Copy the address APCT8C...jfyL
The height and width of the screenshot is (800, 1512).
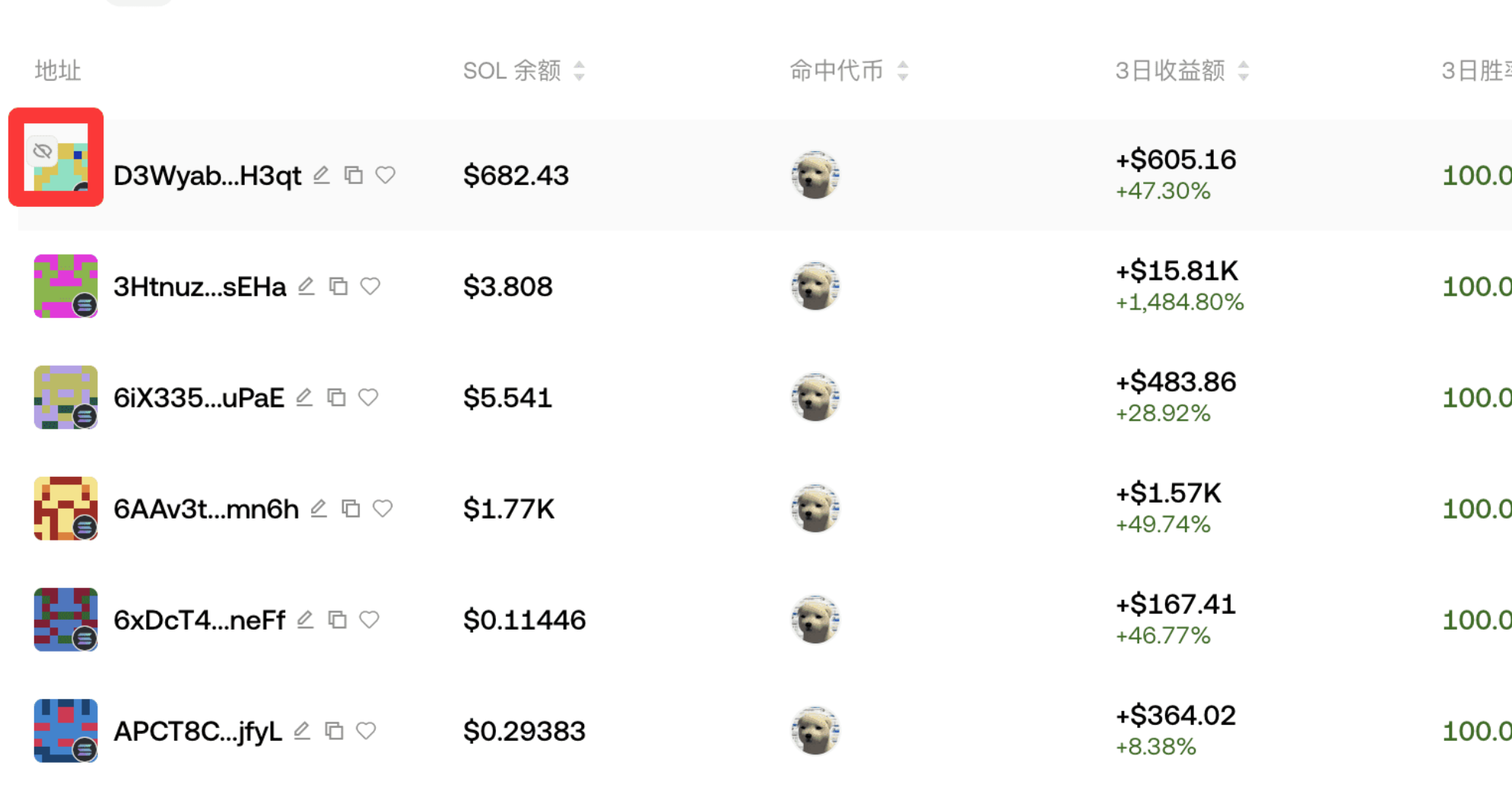click(x=334, y=731)
